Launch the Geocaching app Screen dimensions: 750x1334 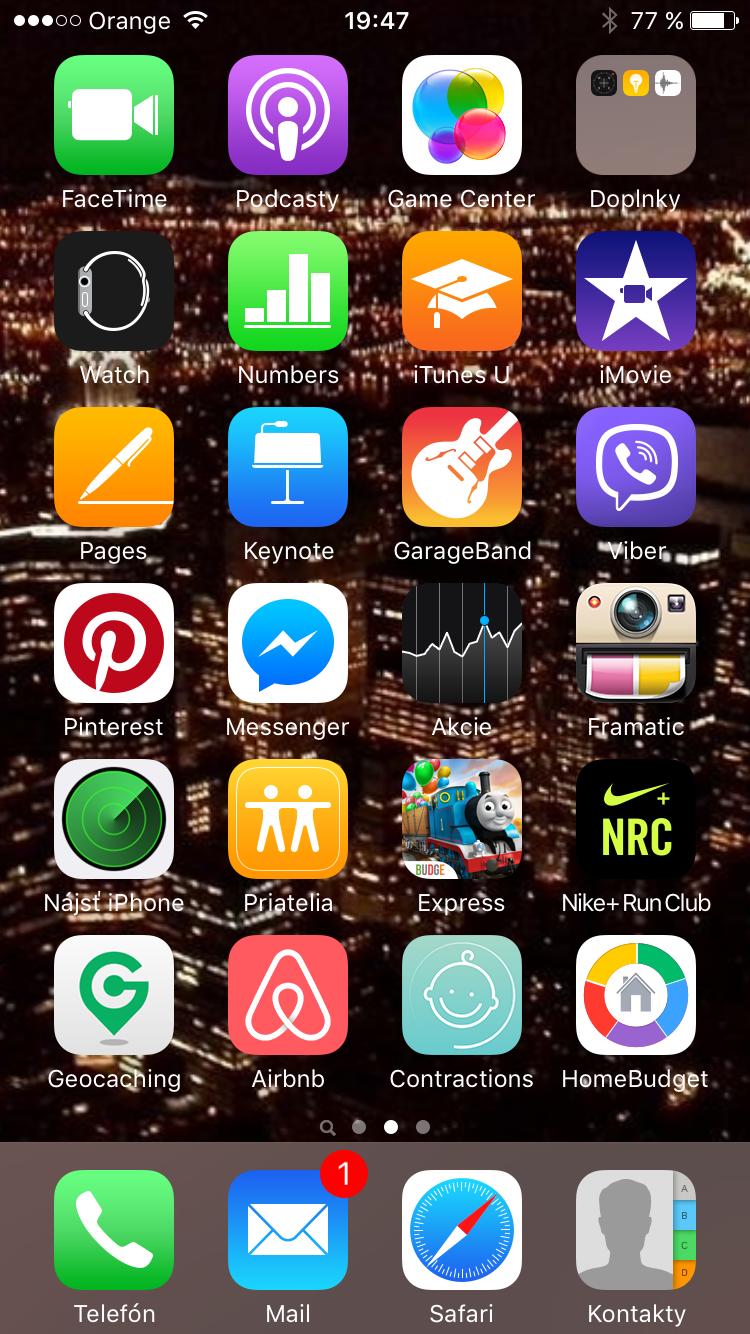click(114, 995)
